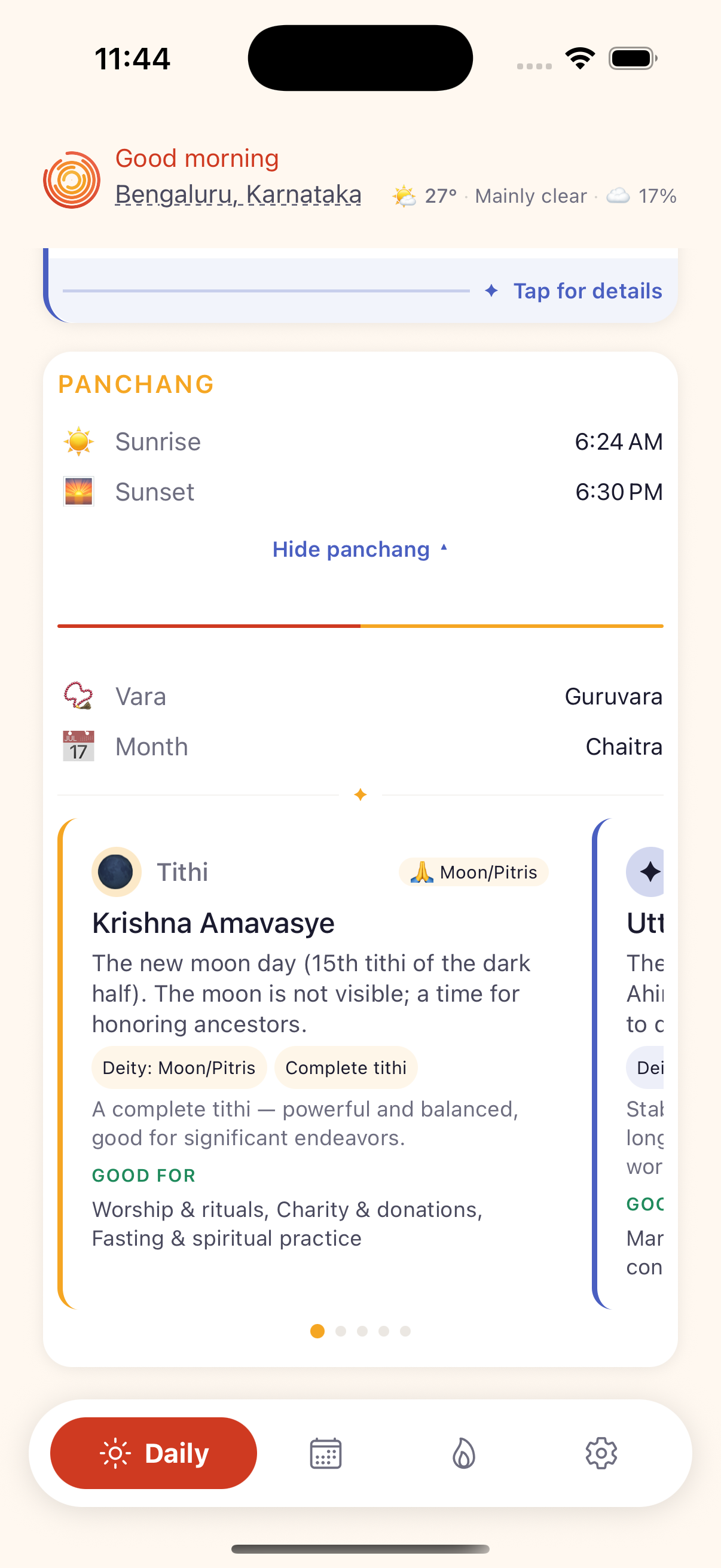This screenshot has height=1568, width=721.
Task: Tap for details on the top card
Action: (x=586, y=291)
